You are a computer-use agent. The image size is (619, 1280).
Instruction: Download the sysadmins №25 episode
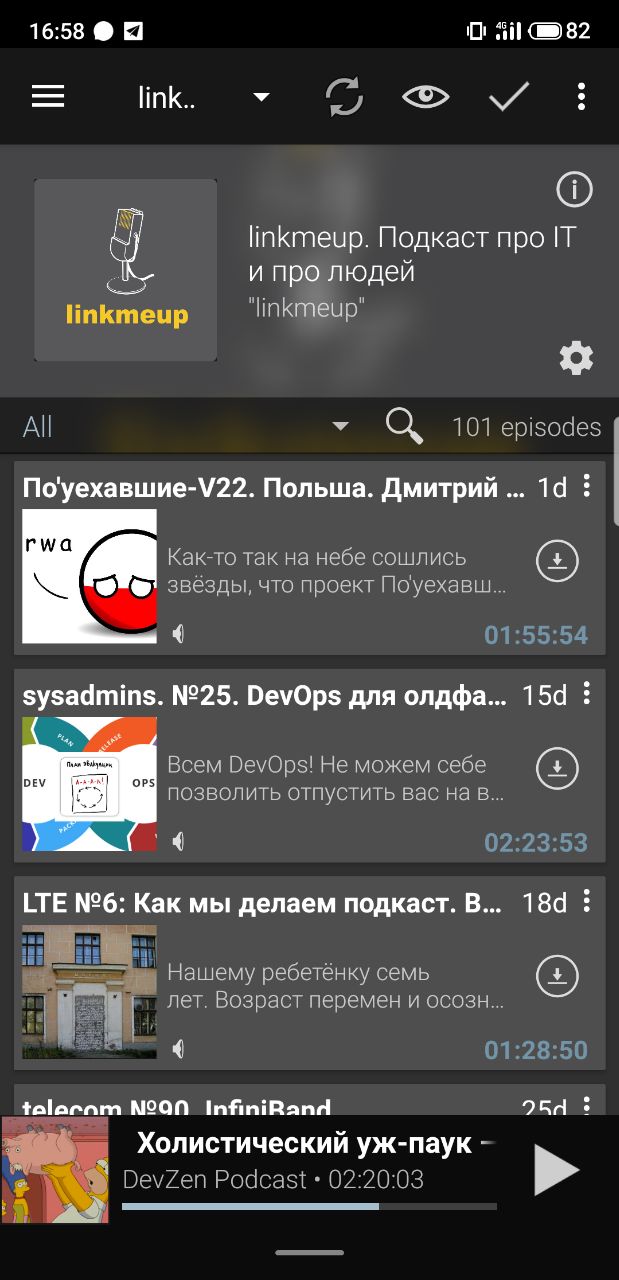point(557,768)
